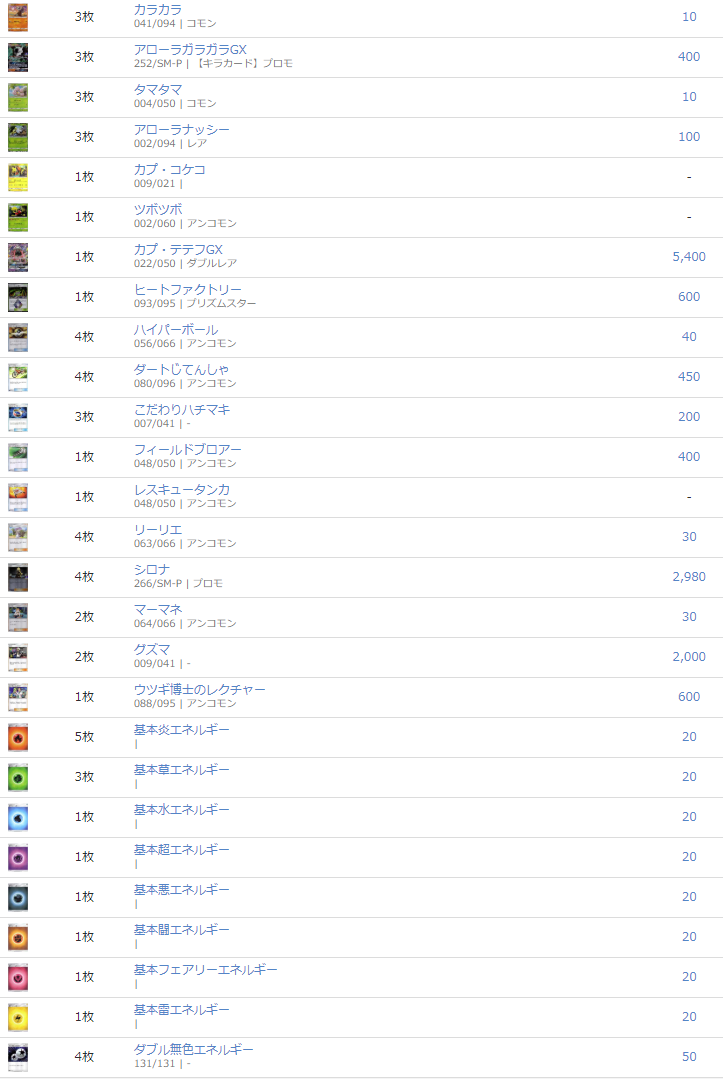The width and height of the screenshot is (723, 1079).
Task: Open the リーリエ card page
Action: 158,529
